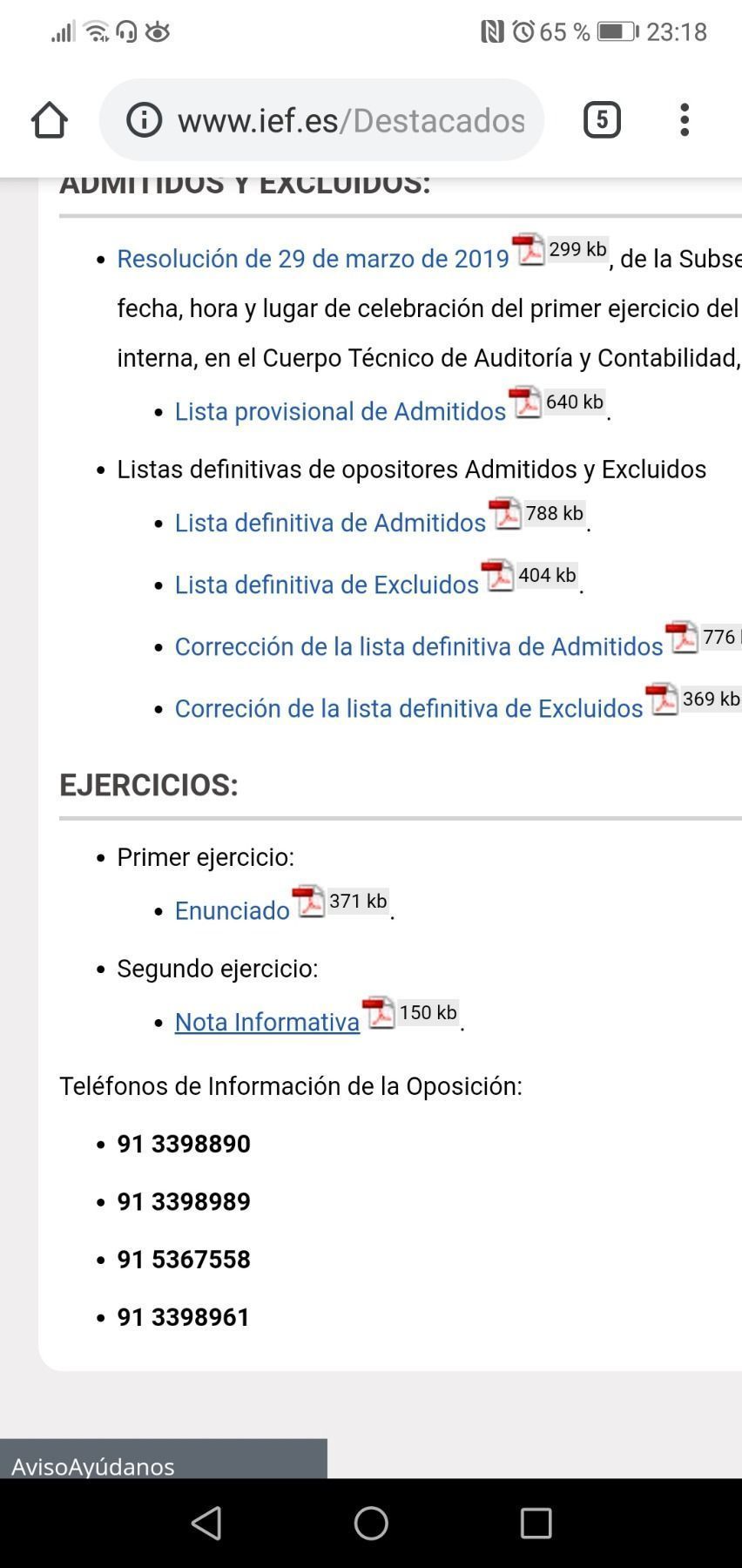Open the Nota Informativa link
Image resolution: width=742 pixels, height=1568 pixels.
267,1023
